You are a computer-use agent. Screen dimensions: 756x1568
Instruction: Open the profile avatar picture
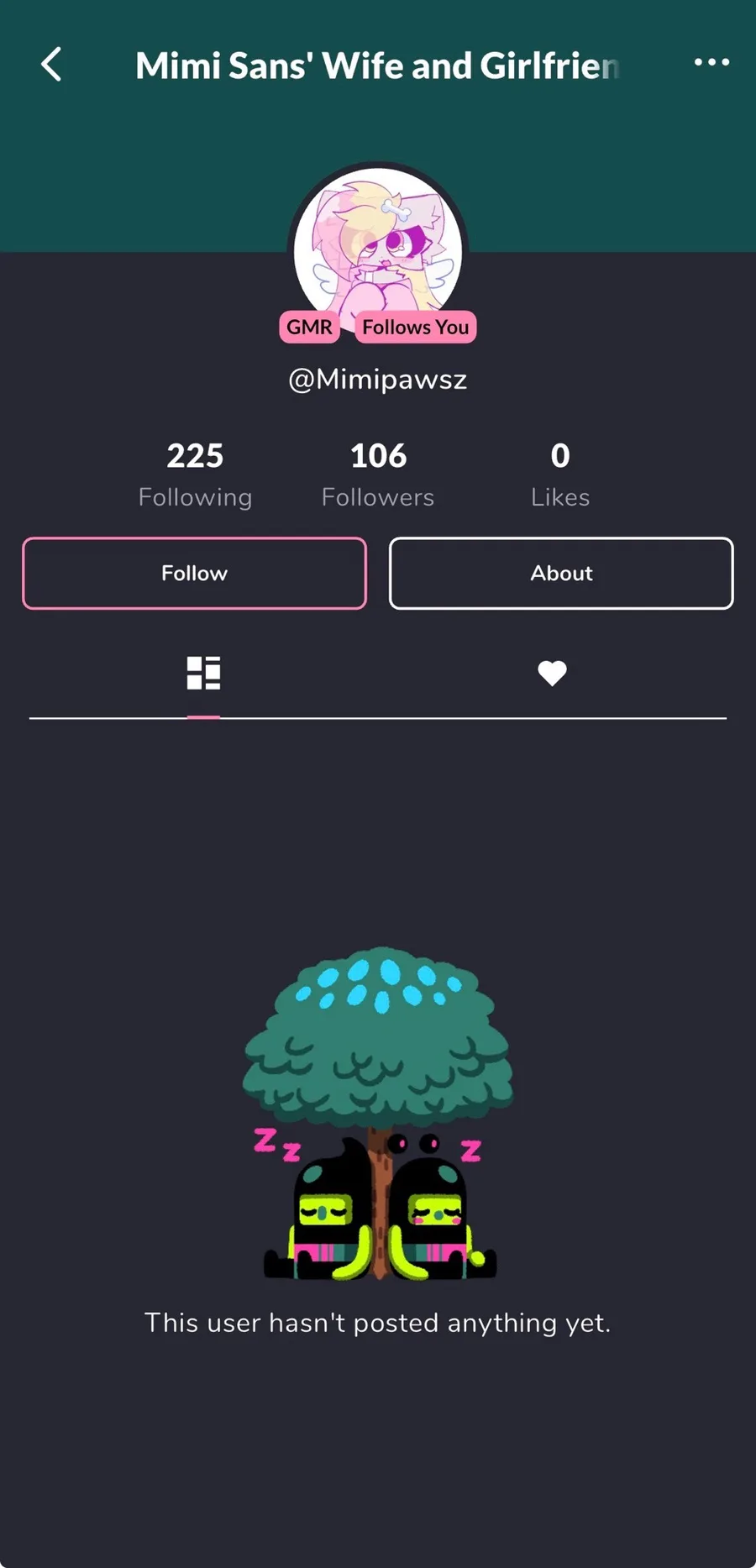pyautogui.click(x=378, y=244)
